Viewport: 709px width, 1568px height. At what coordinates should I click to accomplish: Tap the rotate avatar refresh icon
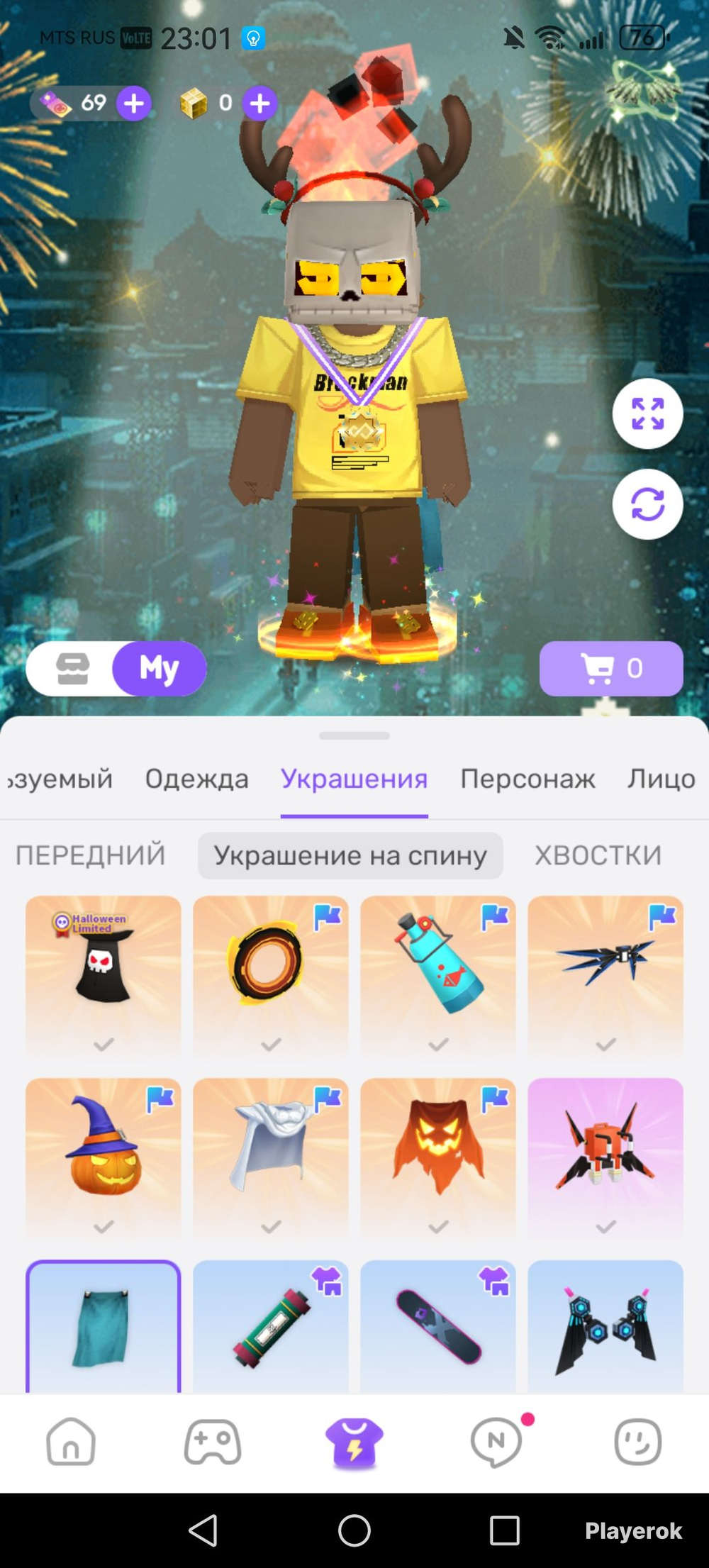click(x=647, y=504)
